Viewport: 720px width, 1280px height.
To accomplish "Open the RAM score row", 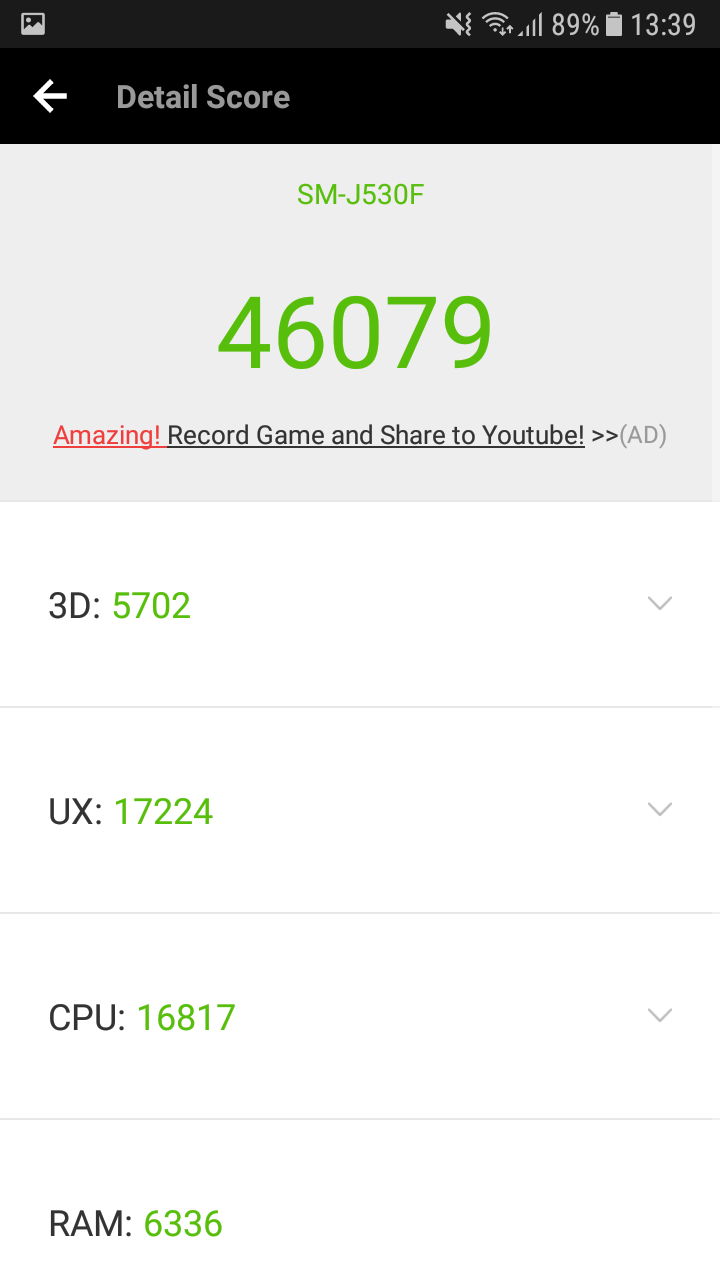I will click(360, 1201).
